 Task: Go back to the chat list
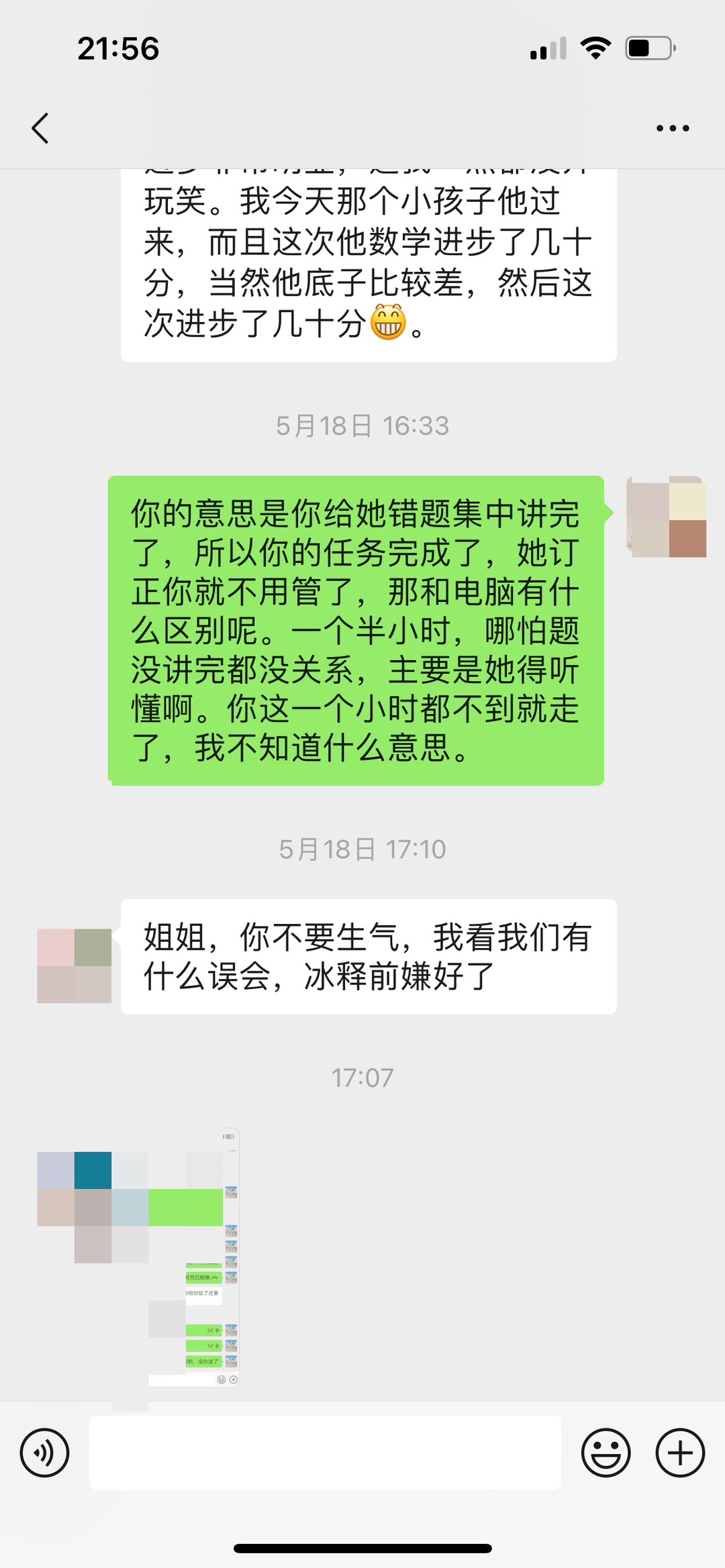40,127
